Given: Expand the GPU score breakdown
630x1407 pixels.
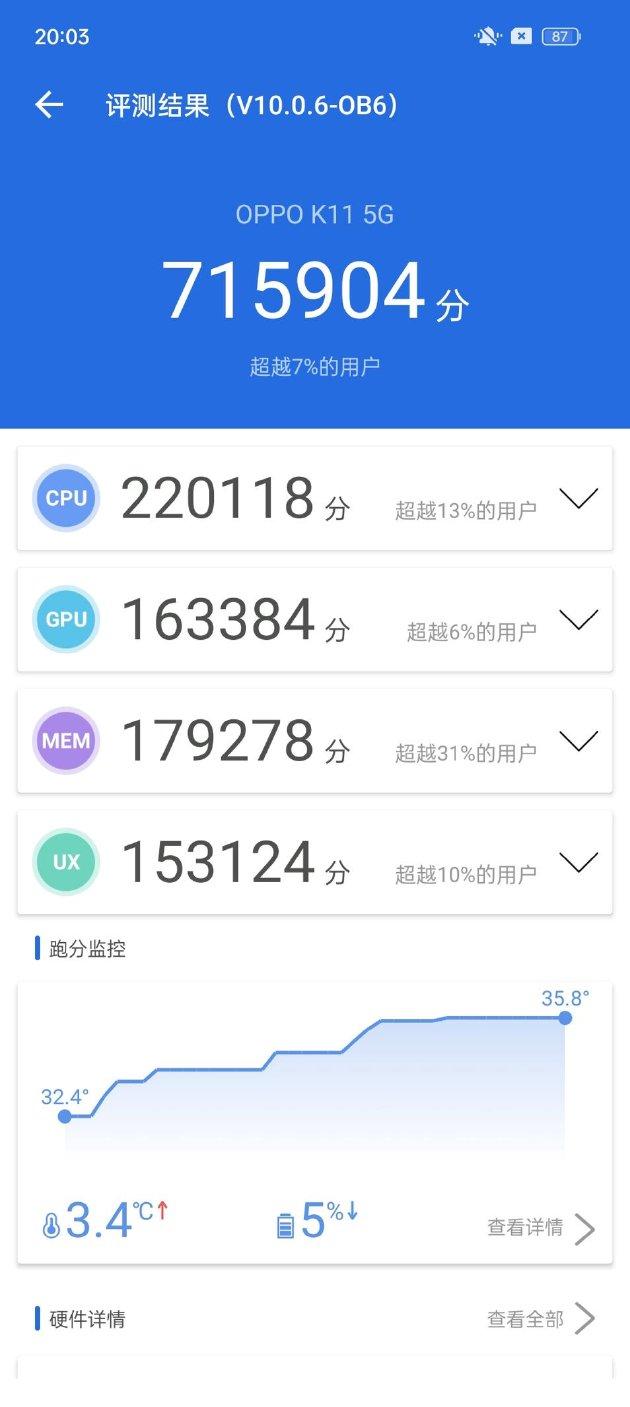Looking at the screenshot, I should tap(578, 620).
